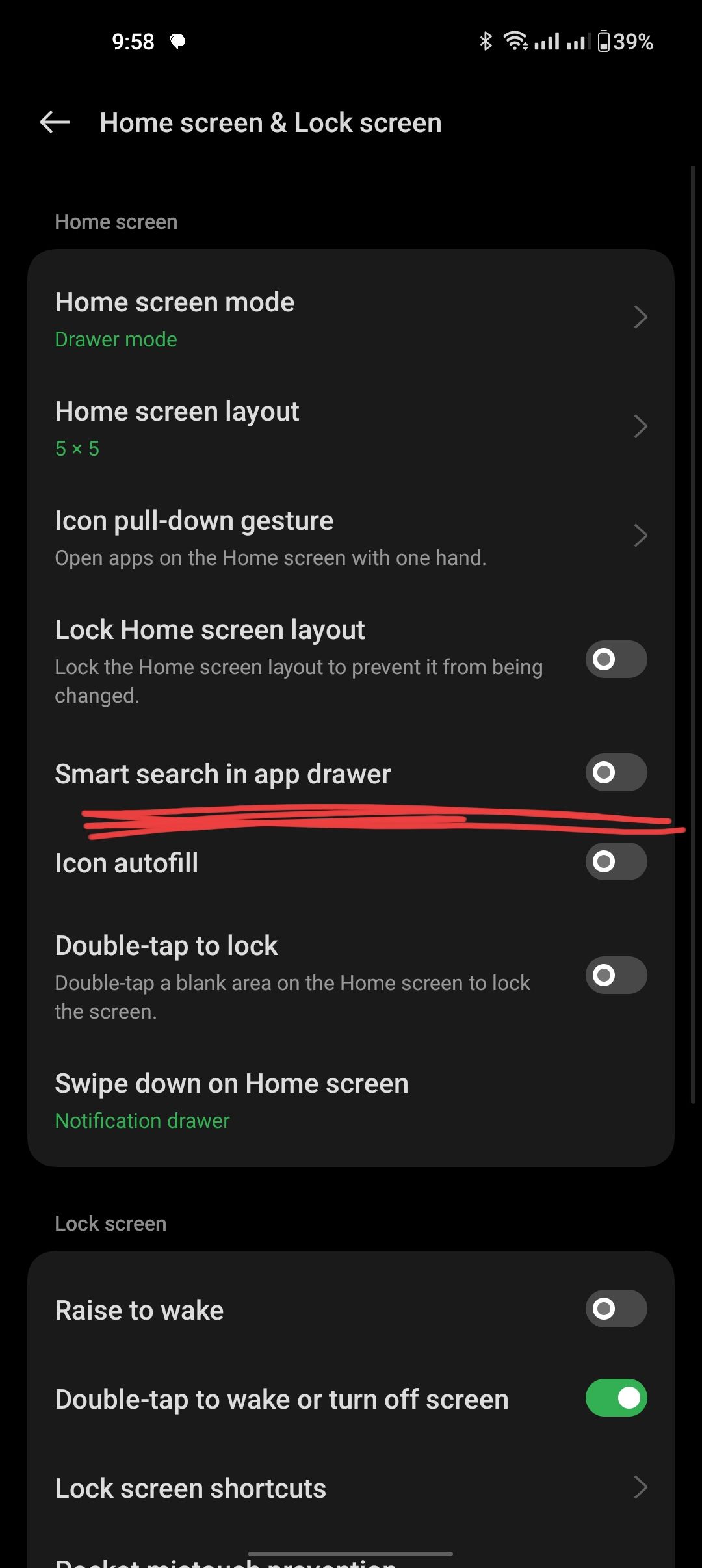Enable Raise to wake
Image resolution: width=702 pixels, height=1568 pixels.
[616, 1309]
